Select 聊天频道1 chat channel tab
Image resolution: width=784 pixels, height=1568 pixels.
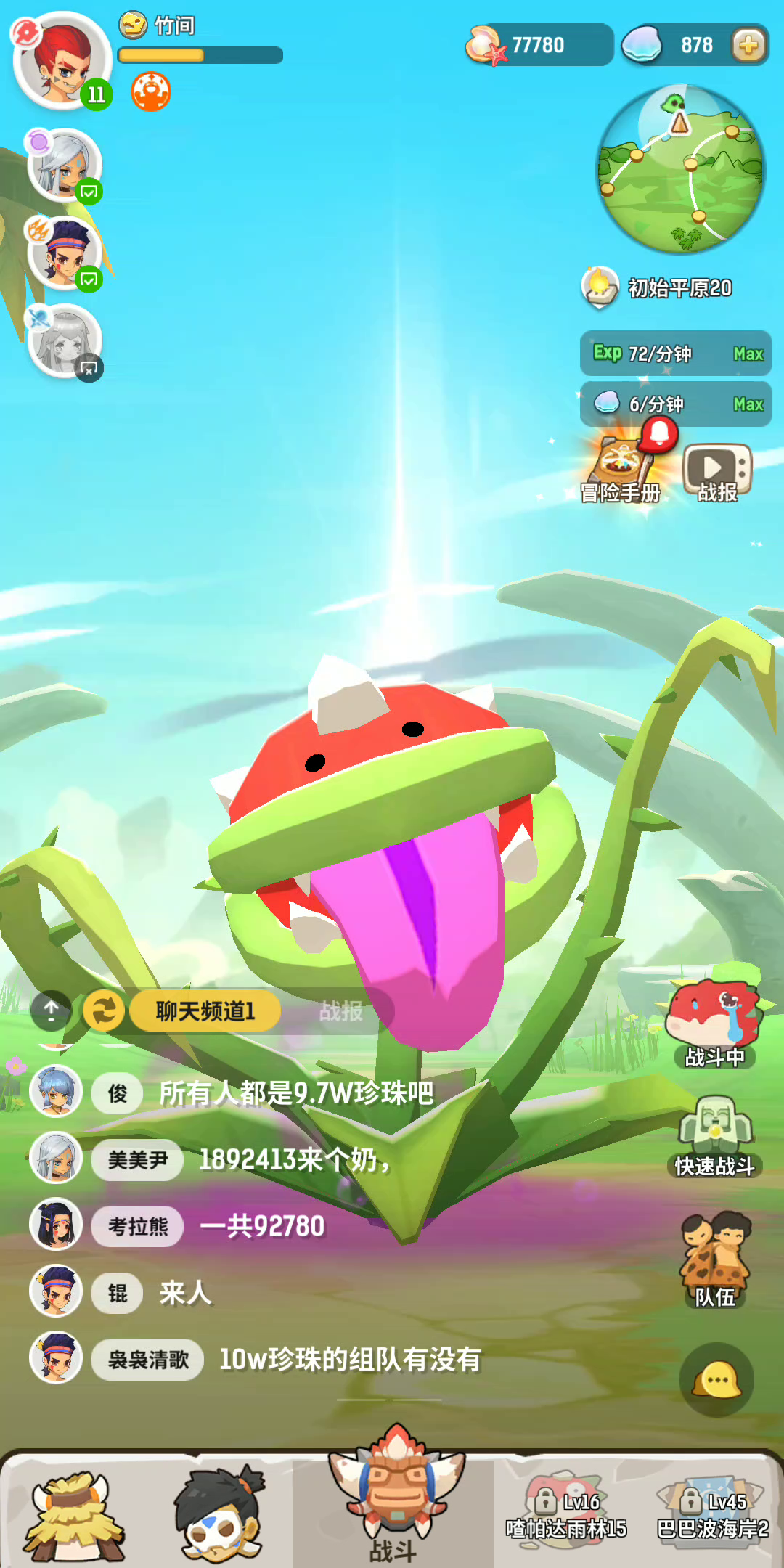tap(205, 1010)
